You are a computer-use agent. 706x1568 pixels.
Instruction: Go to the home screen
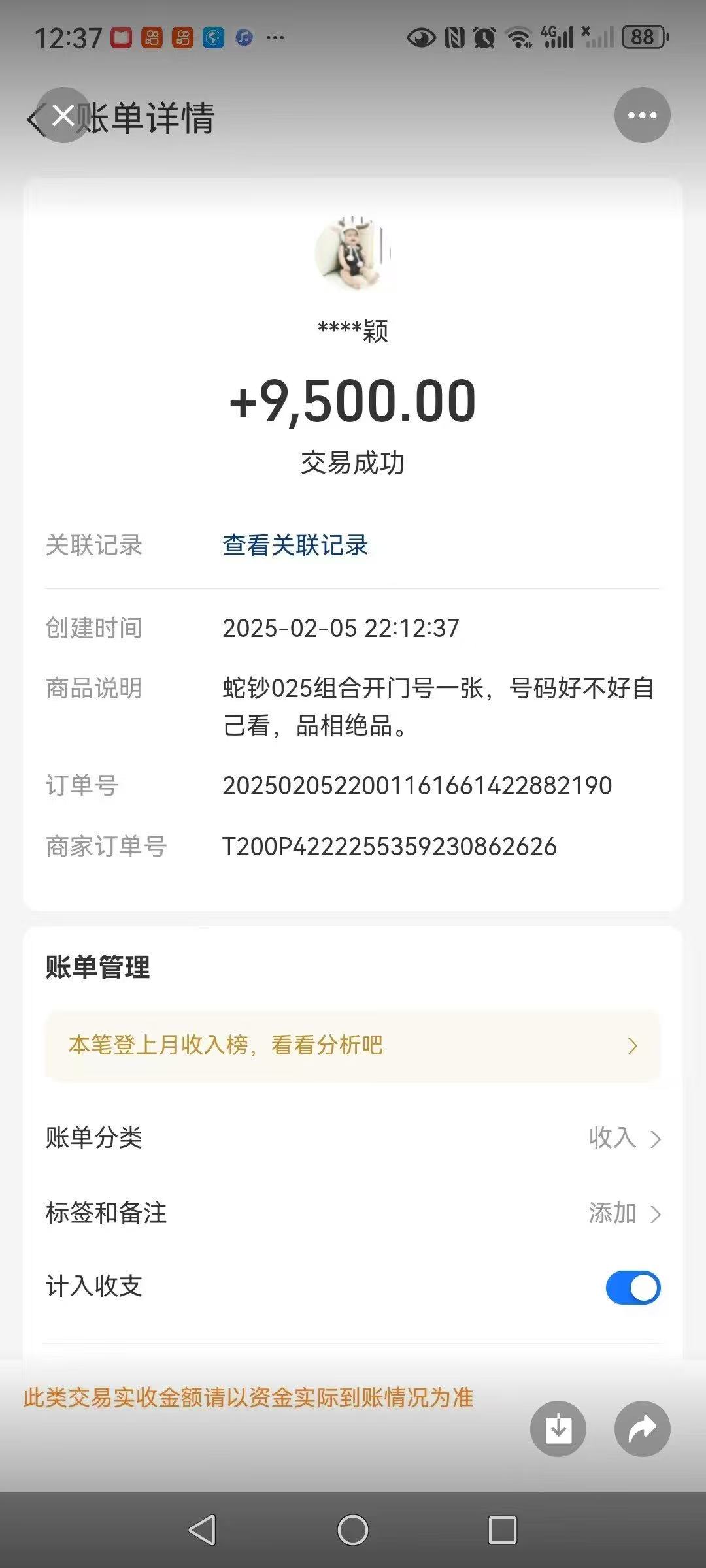pyautogui.click(x=353, y=1530)
